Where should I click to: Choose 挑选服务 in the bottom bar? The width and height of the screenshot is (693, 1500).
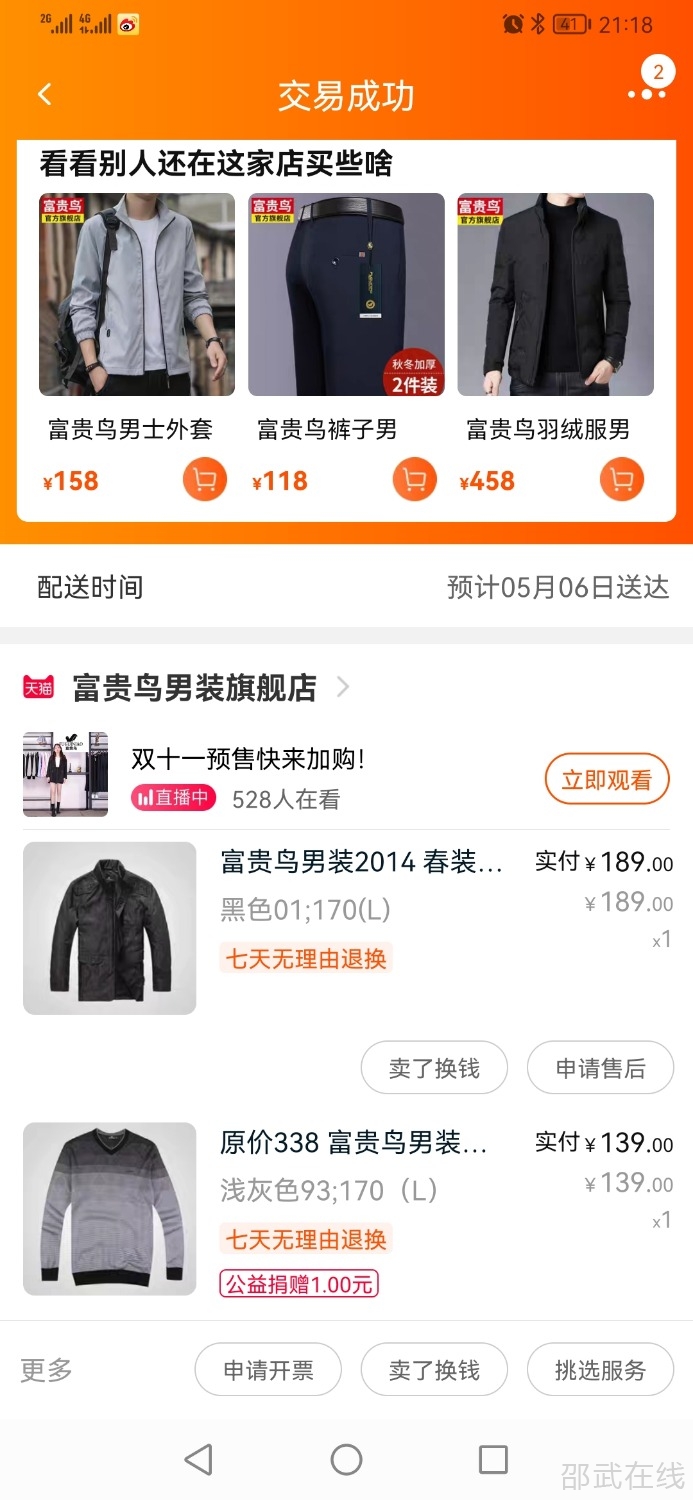click(x=600, y=1370)
